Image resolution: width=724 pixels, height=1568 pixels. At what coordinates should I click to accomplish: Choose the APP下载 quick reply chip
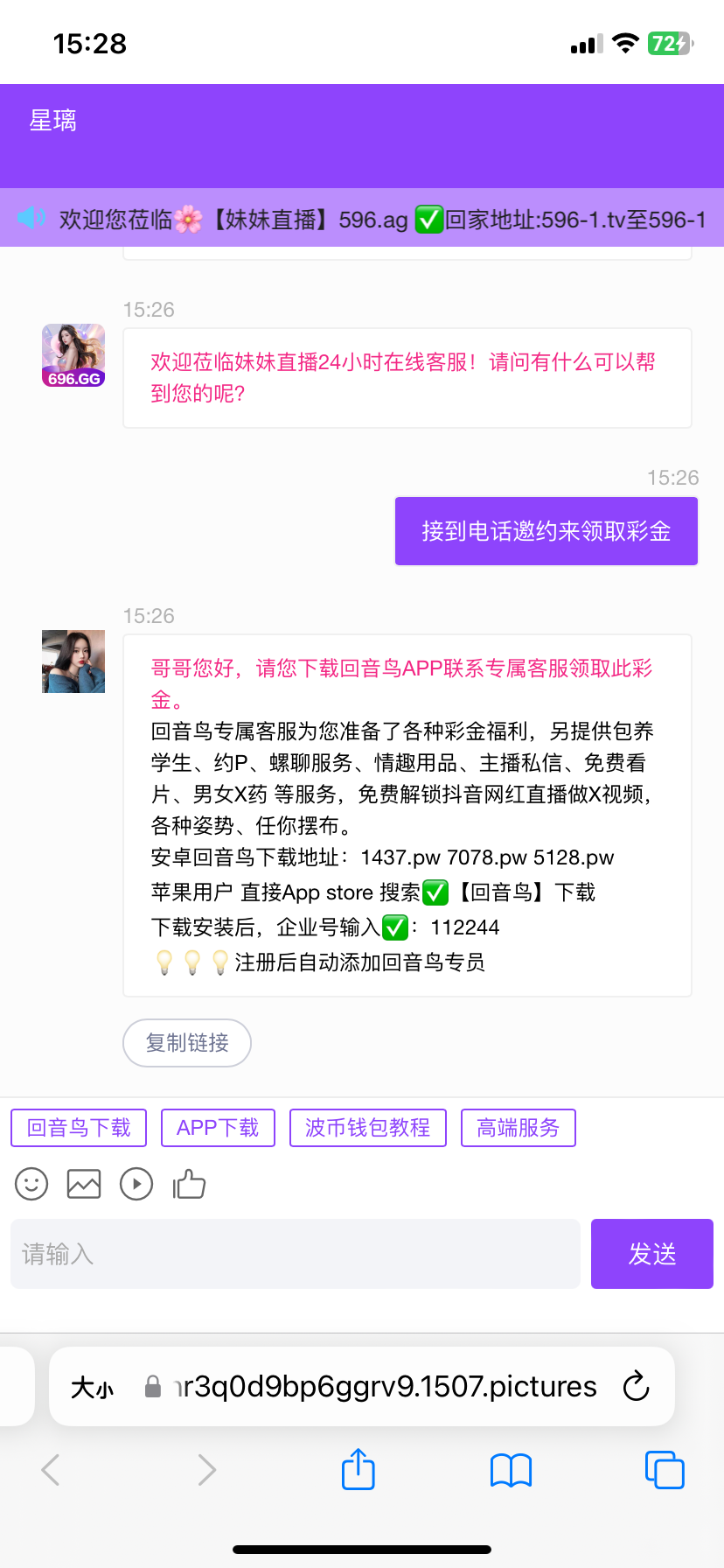[x=218, y=1128]
